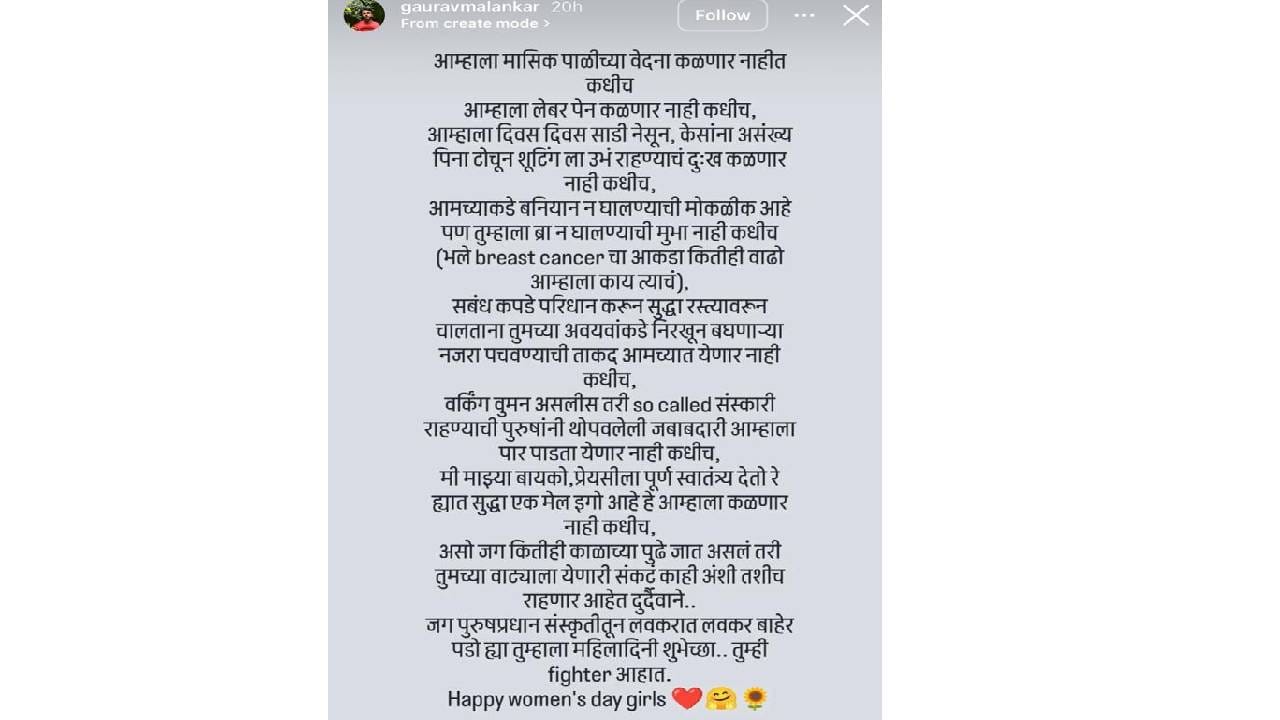Close the story viewer

[x=855, y=15]
